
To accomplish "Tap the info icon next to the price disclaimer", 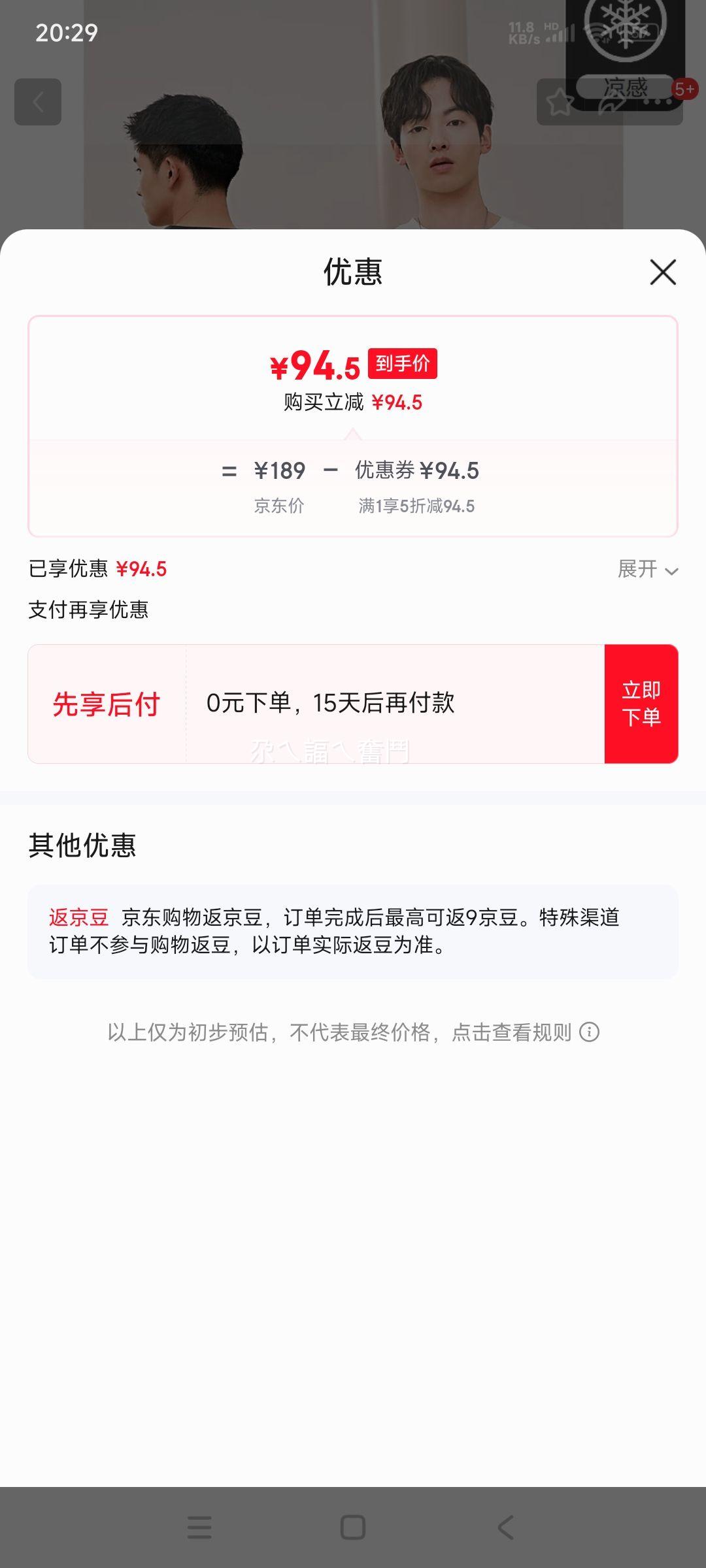I will tap(590, 1031).
